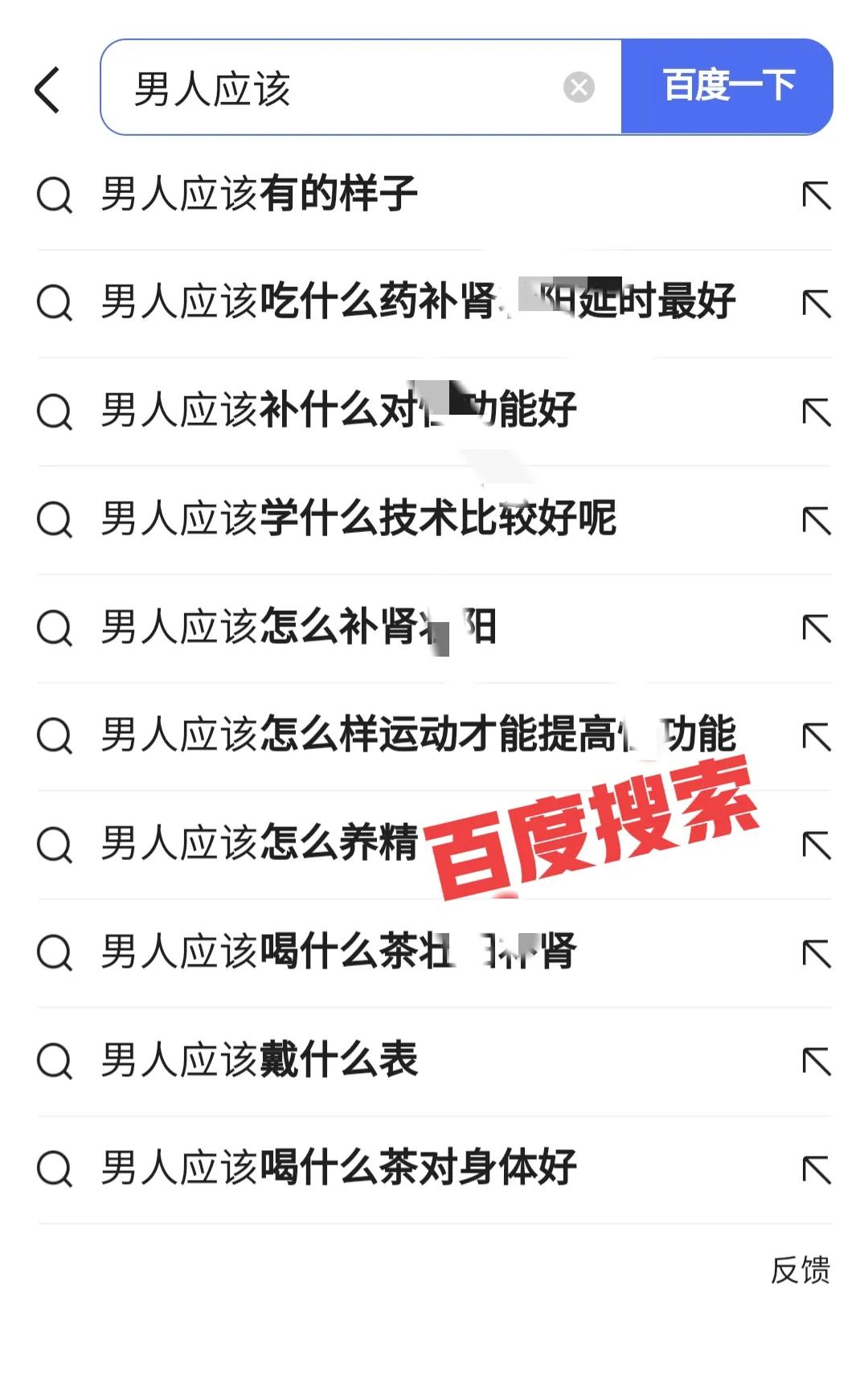The image size is (868, 1380).
Task: Click the clear (×) icon in search box
Action: point(577,85)
